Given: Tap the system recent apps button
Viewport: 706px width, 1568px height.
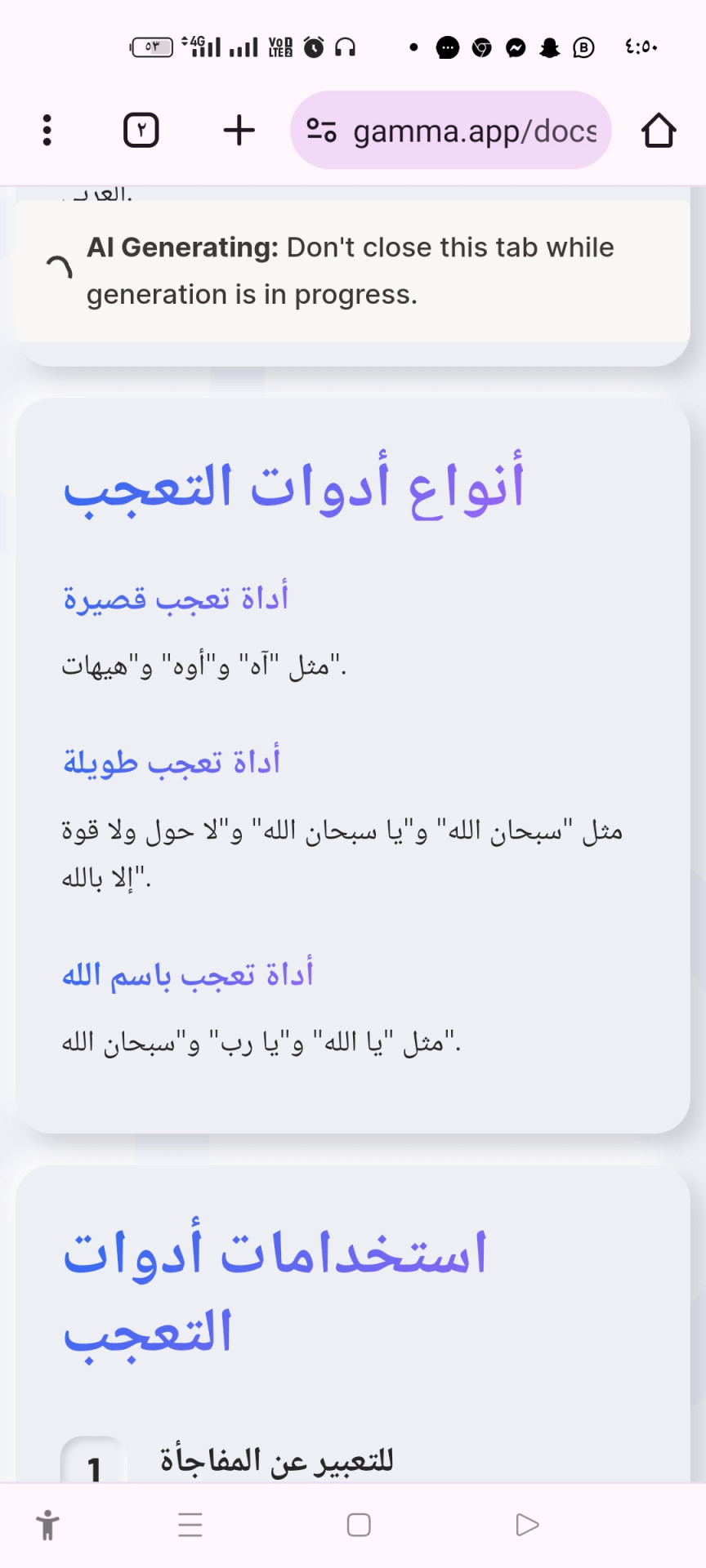Looking at the screenshot, I should [190, 1525].
